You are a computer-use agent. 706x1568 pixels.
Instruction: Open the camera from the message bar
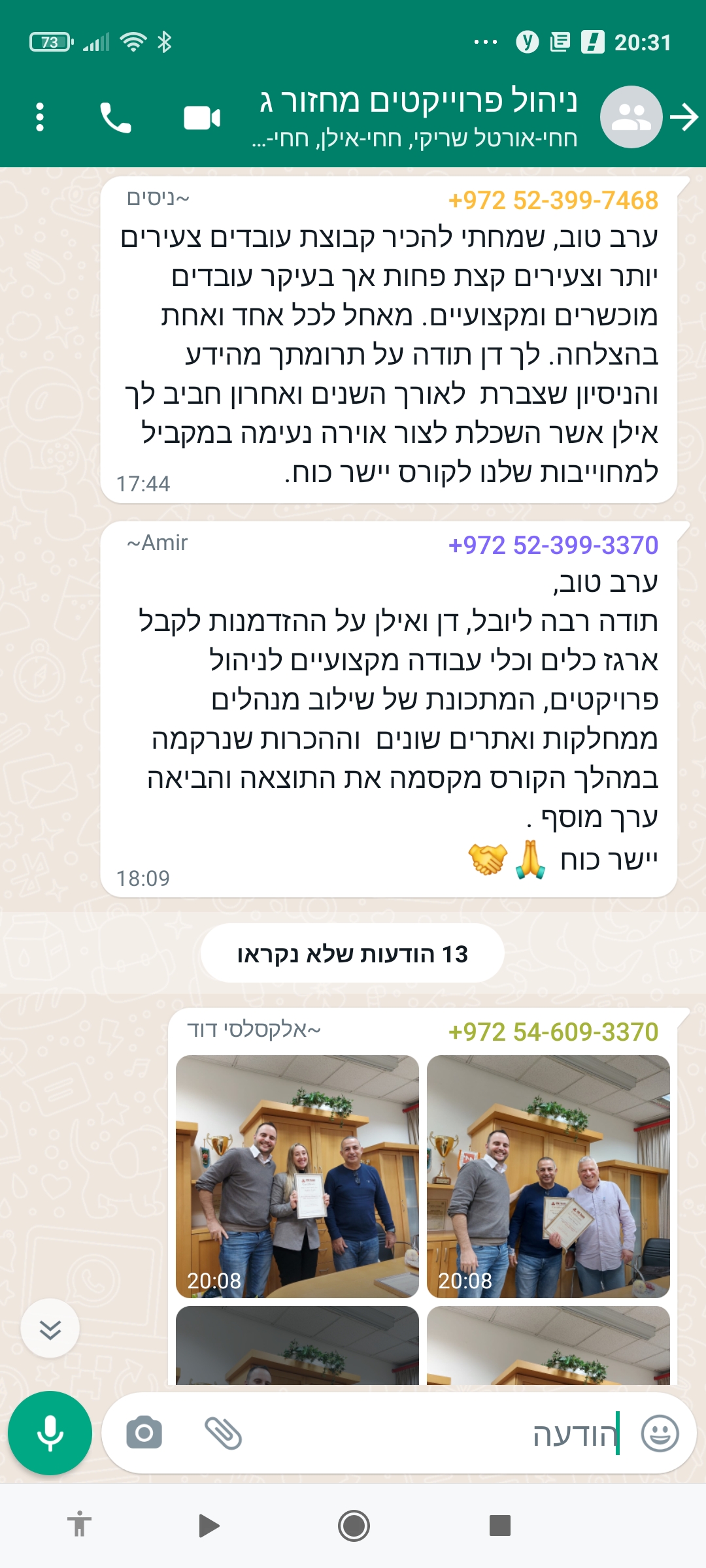[144, 1433]
